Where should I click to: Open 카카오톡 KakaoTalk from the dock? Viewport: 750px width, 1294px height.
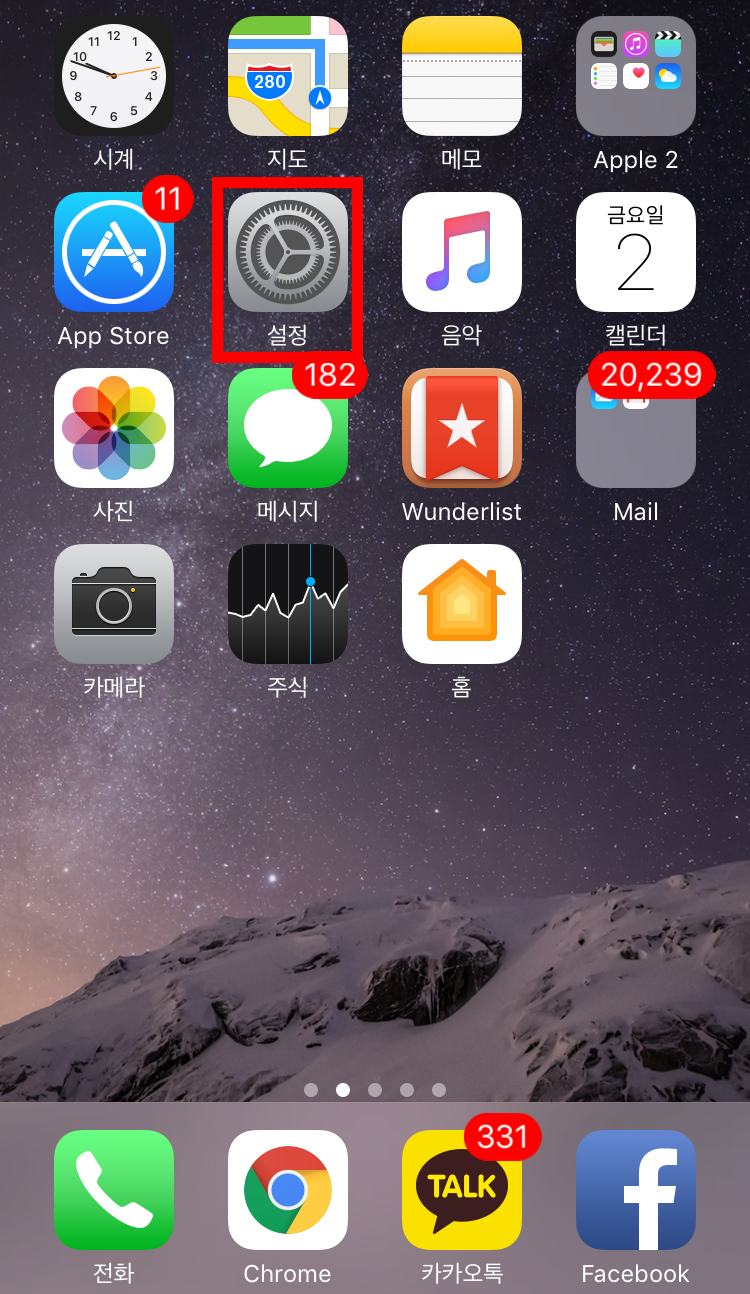pos(462,1190)
